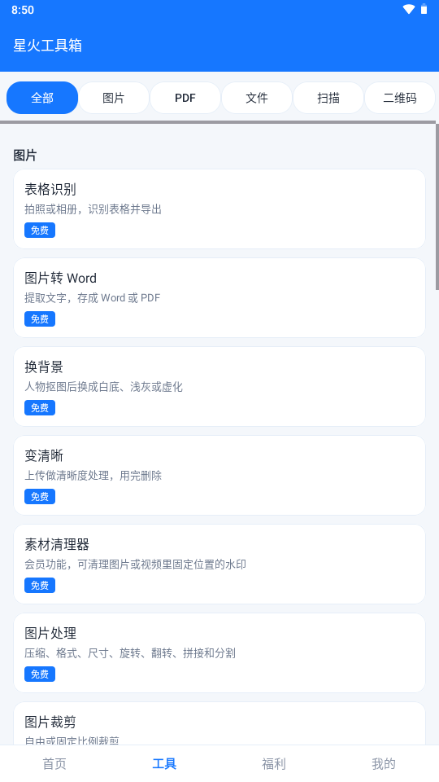Viewport: 439px width, 782px height.
Task: Open the 图片转 Word tool
Action: (x=220, y=298)
